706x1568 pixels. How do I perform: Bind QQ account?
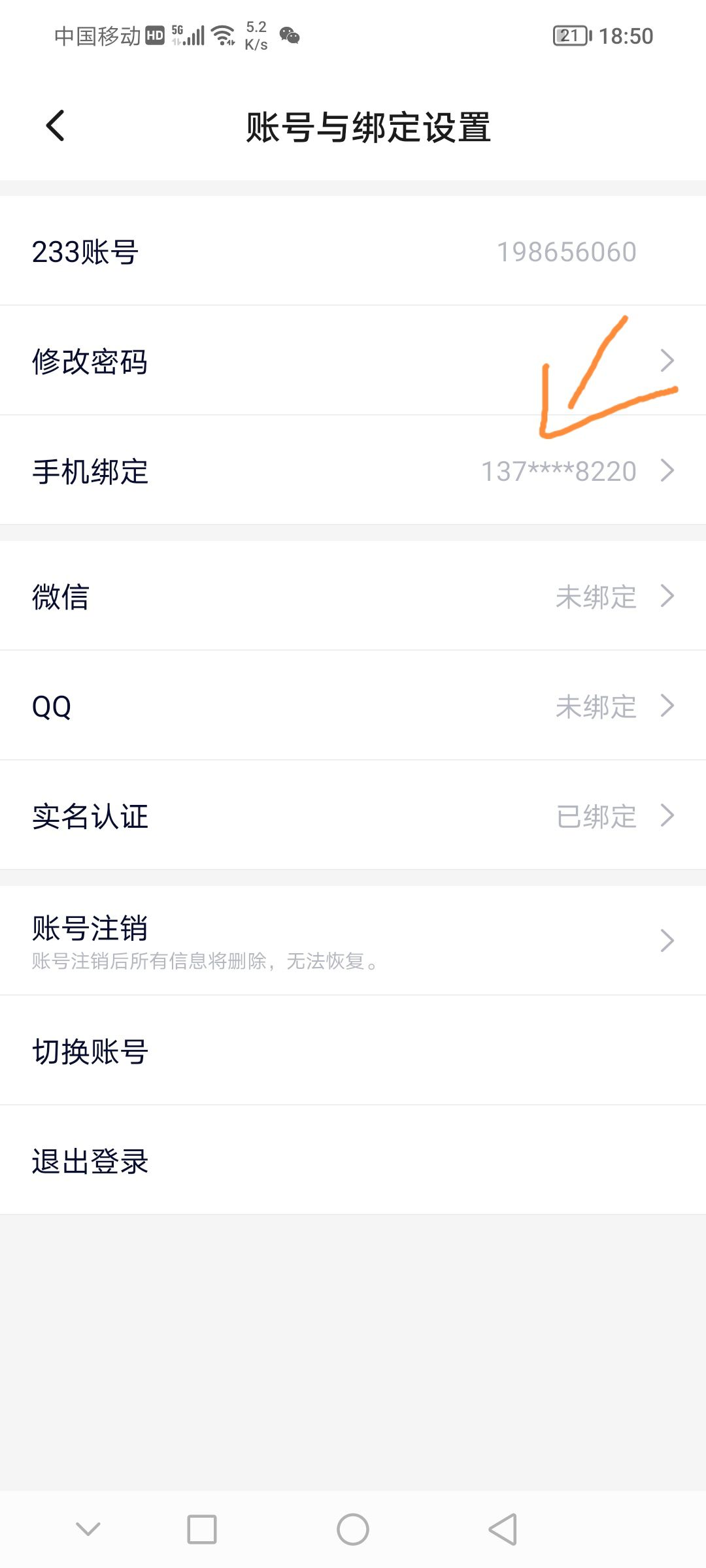click(353, 706)
